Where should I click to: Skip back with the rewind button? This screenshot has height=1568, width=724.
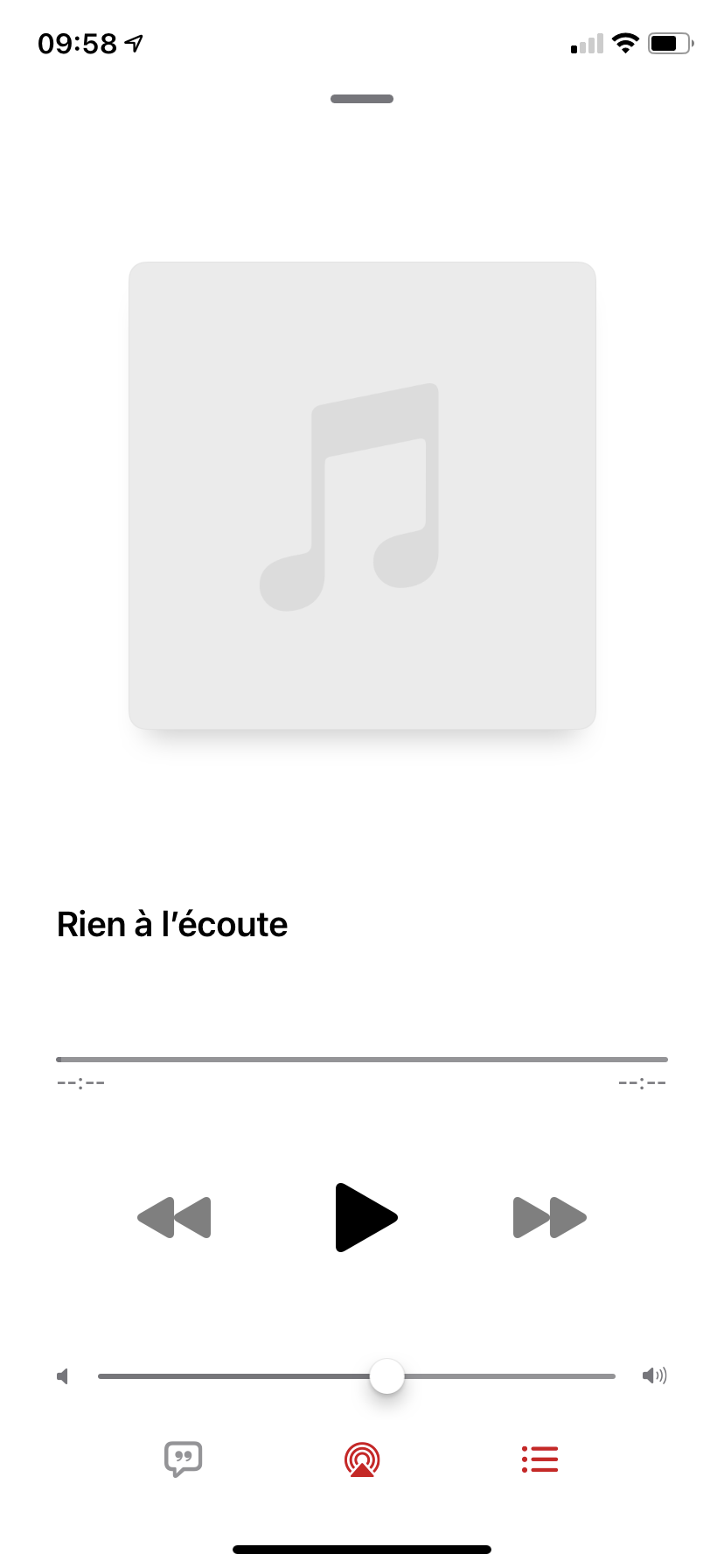click(174, 1217)
